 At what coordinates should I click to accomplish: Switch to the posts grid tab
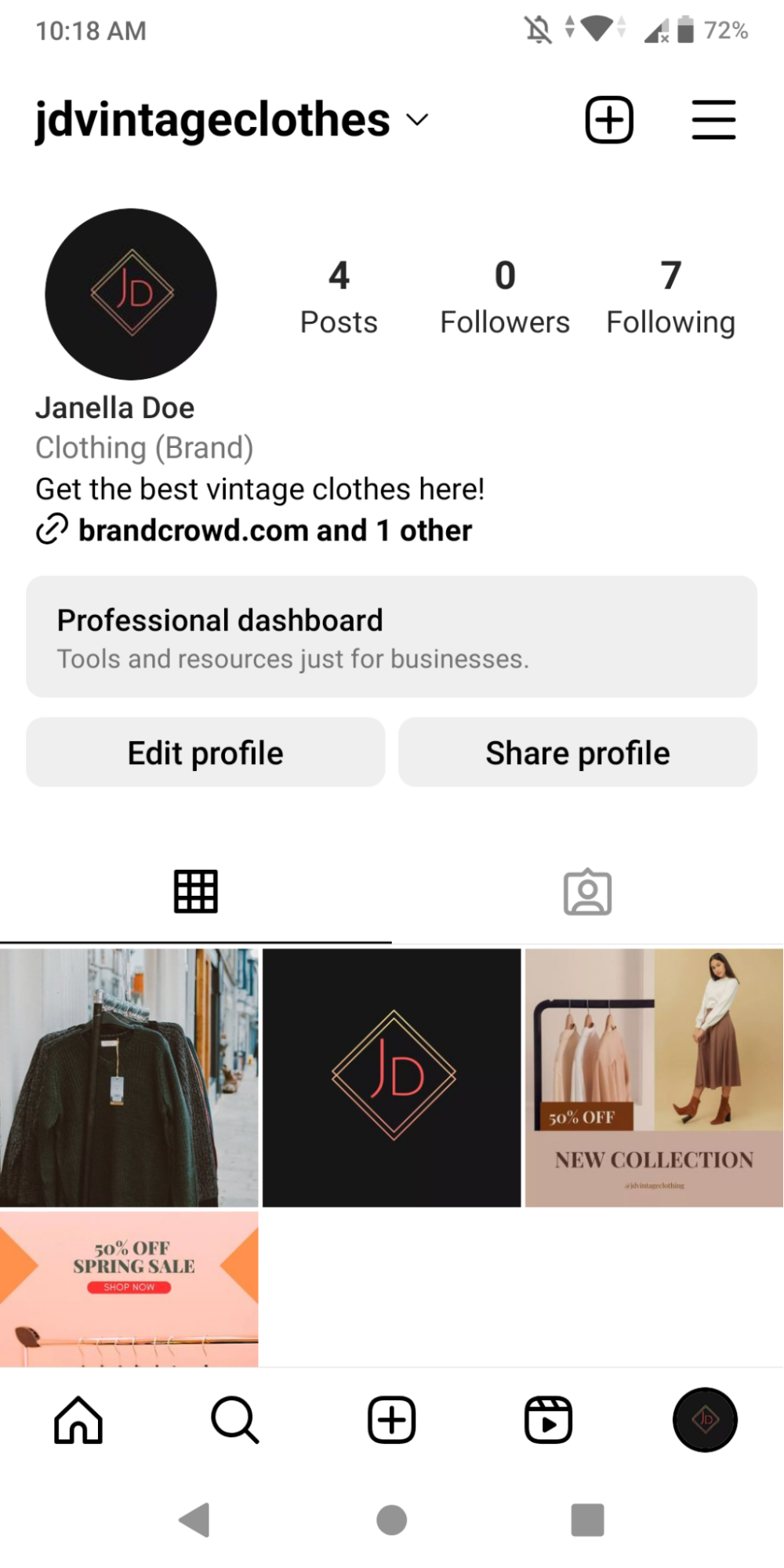click(195, 890)
